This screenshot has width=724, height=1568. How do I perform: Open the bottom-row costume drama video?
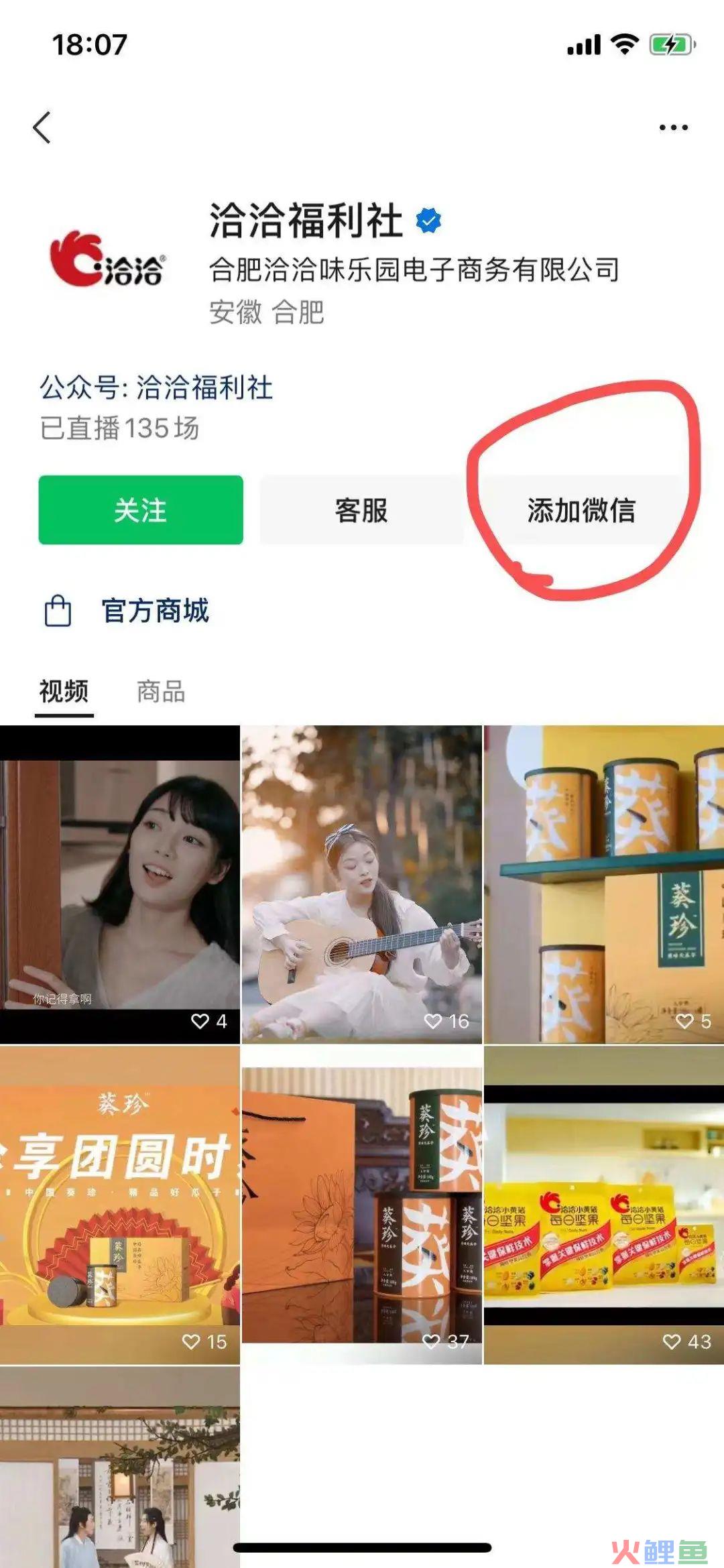pos(120,1468)
